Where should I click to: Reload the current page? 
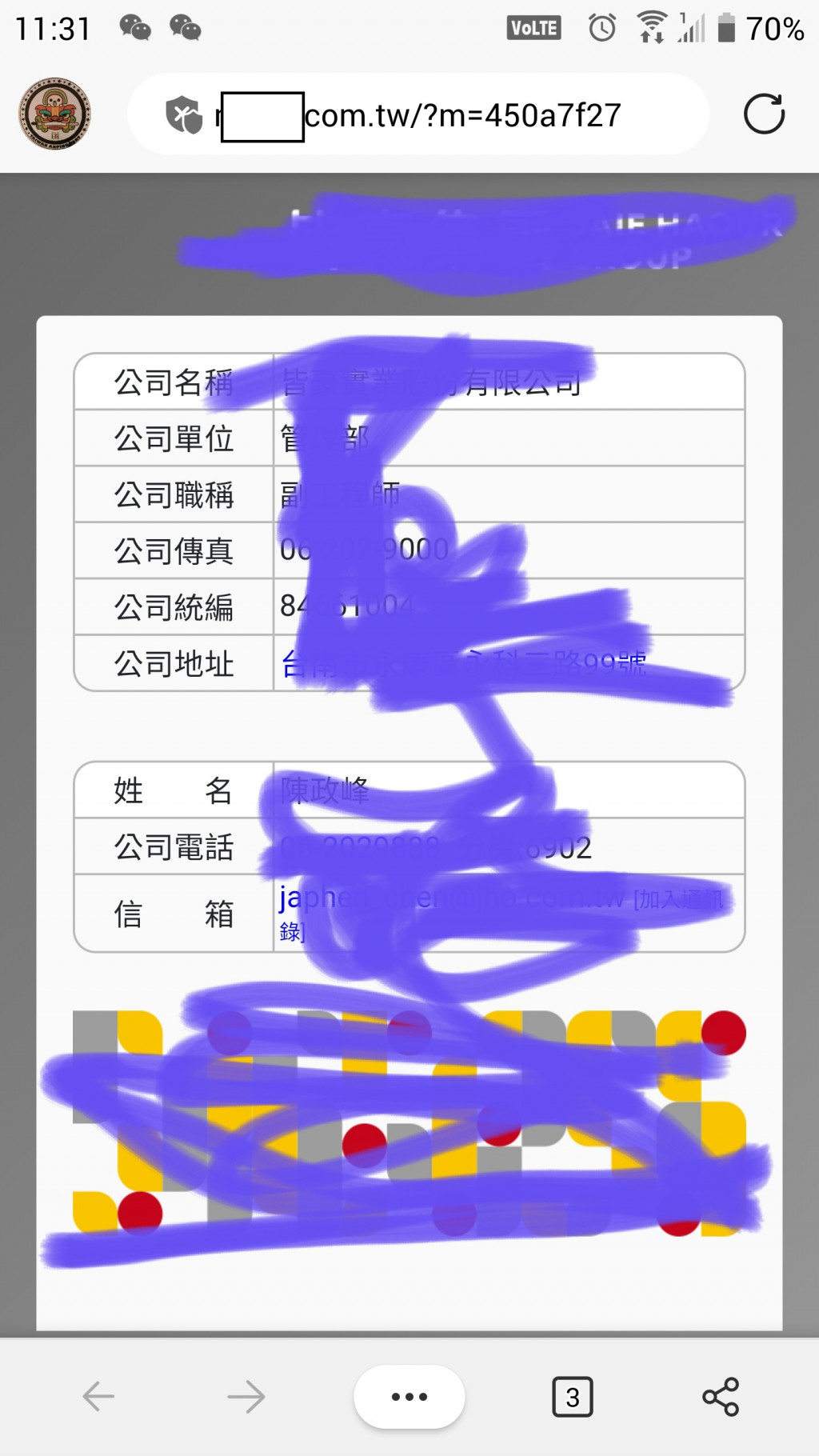tap(764, 114)
